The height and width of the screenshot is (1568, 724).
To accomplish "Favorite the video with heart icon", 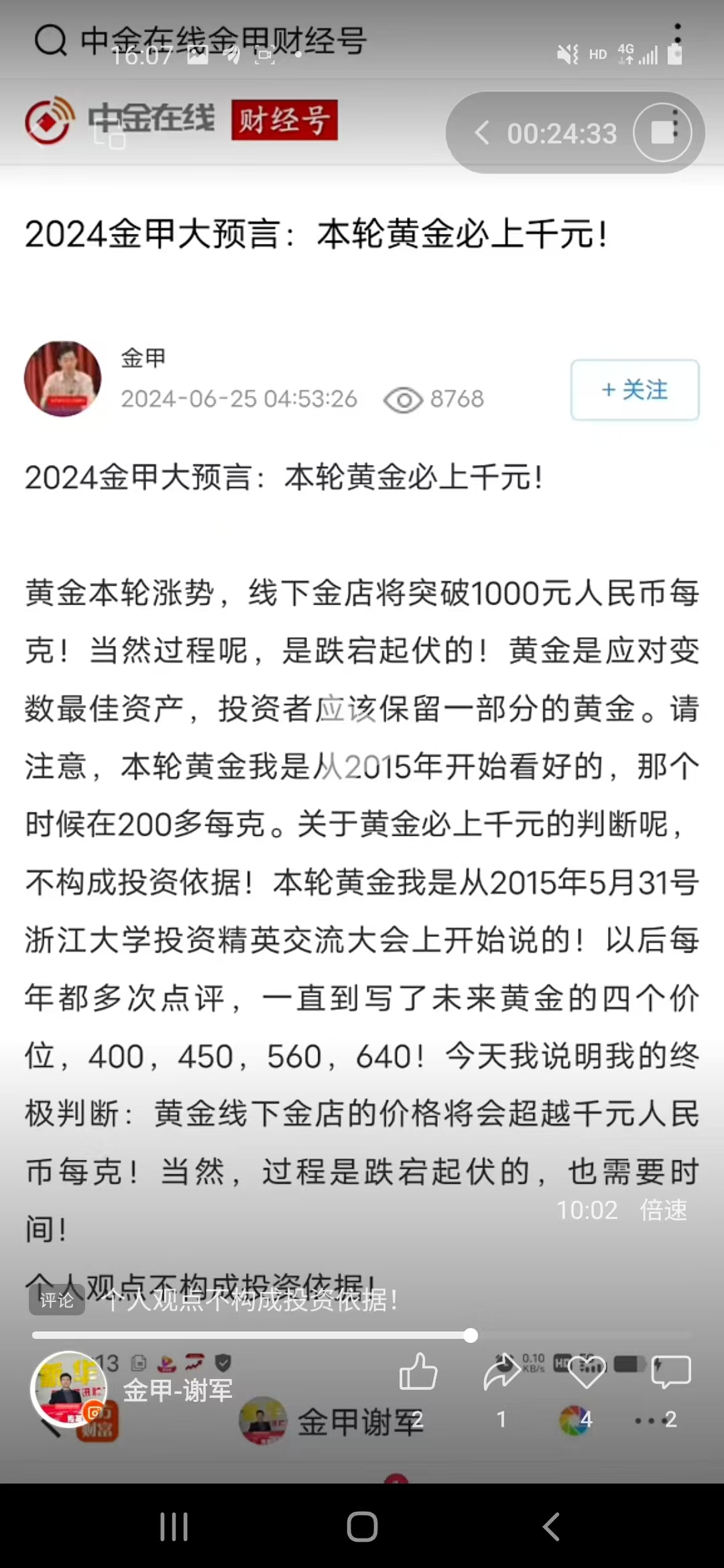I will tap(587, 1372).
